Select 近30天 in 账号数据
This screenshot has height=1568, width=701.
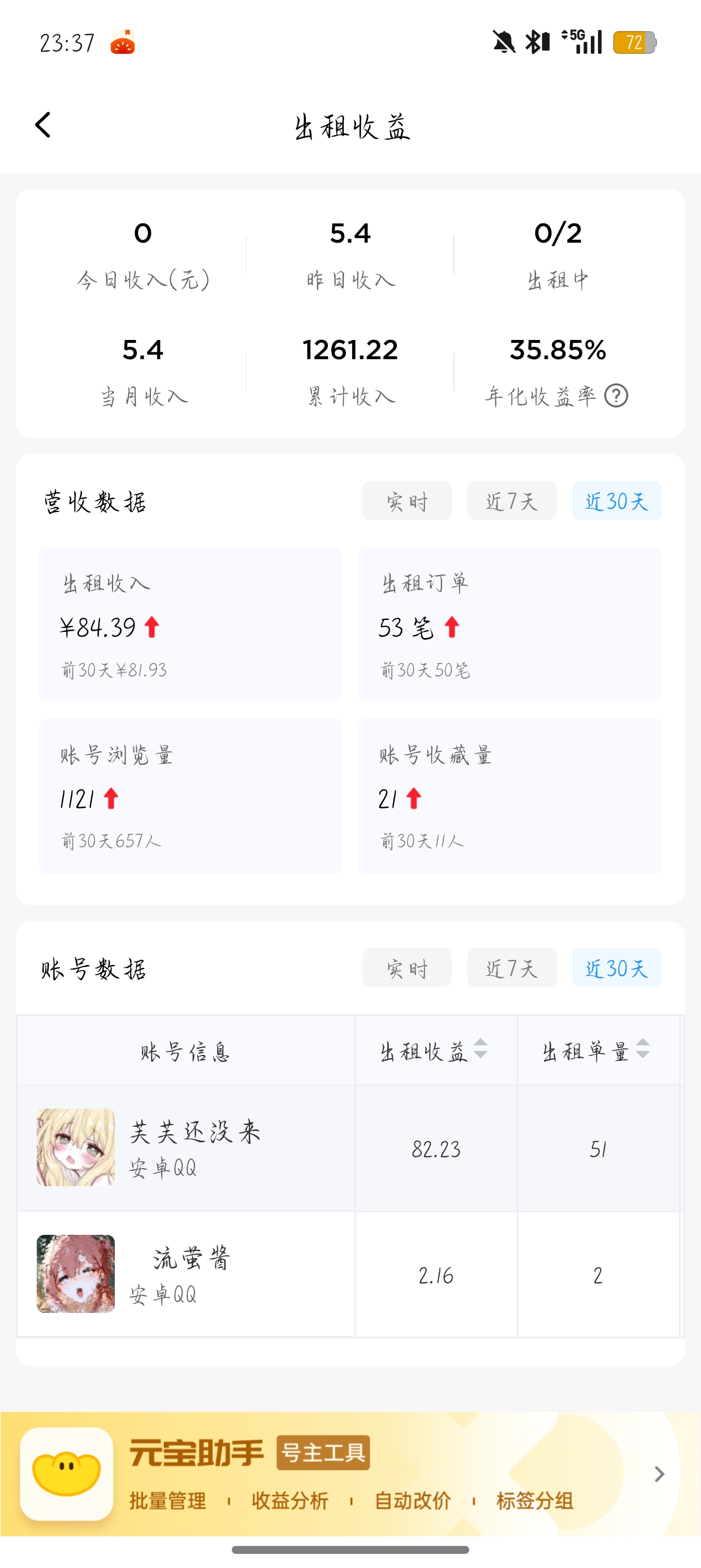point(616,968)
